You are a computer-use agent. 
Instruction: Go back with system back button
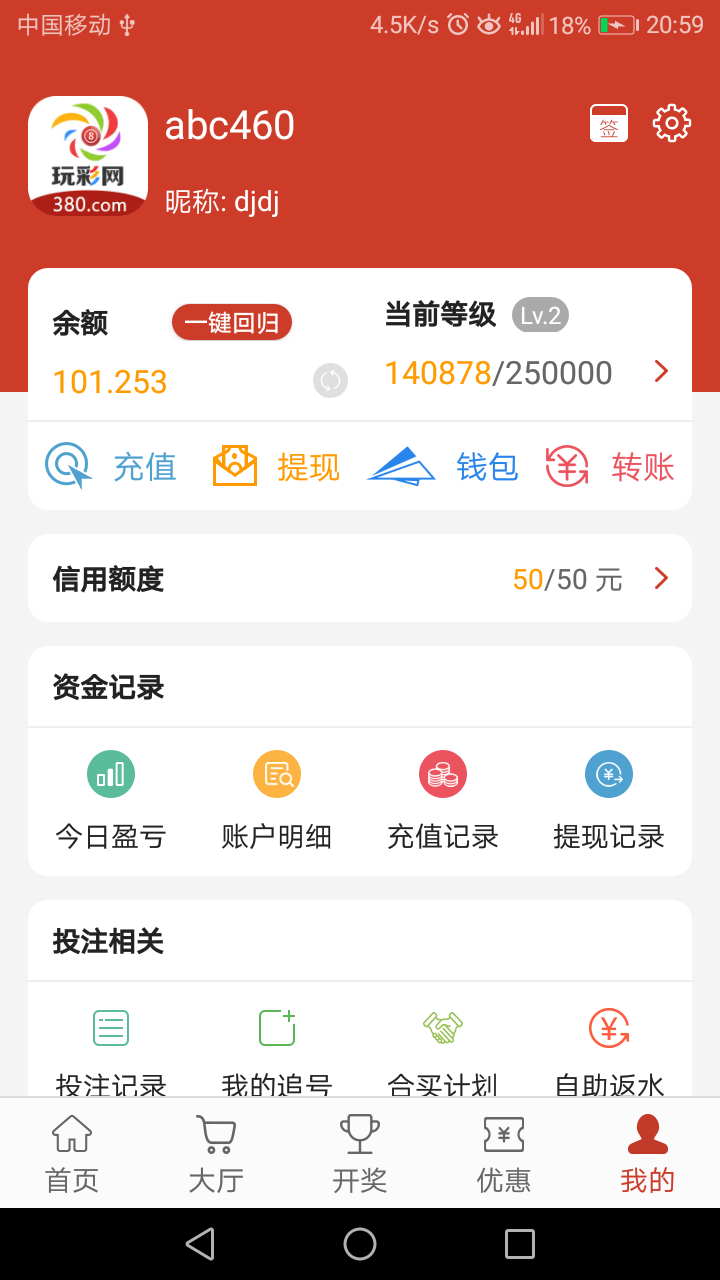200,1244
